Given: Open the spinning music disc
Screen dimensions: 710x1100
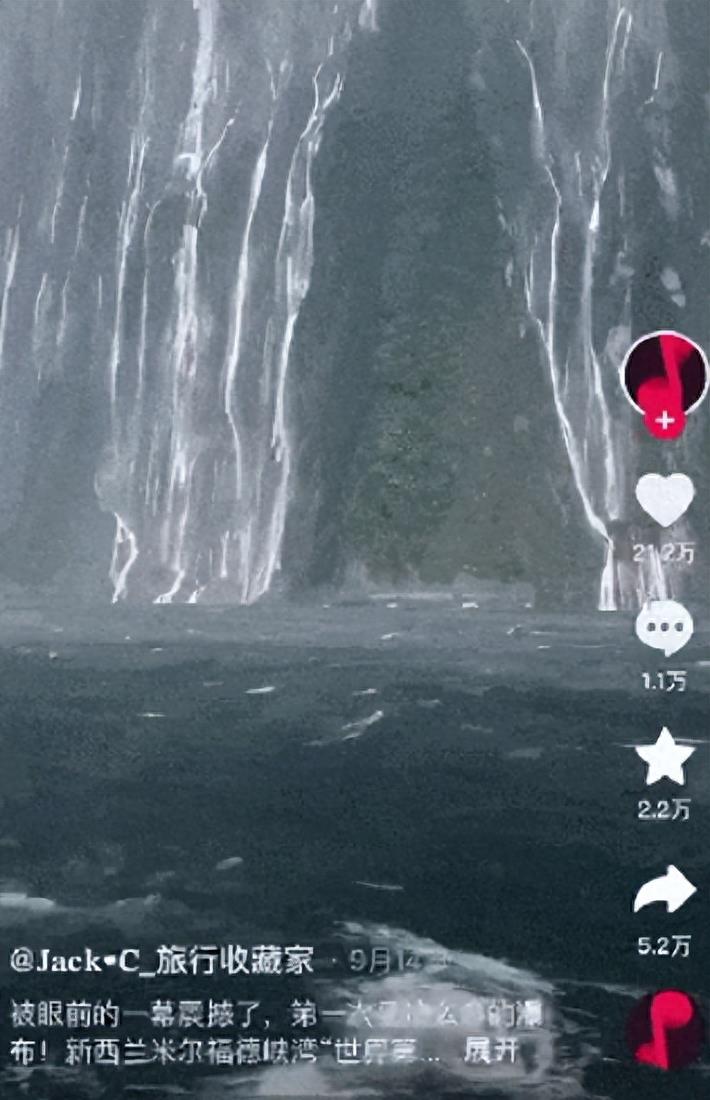Looking at the screenshot, I should (x=664, y=1030).
